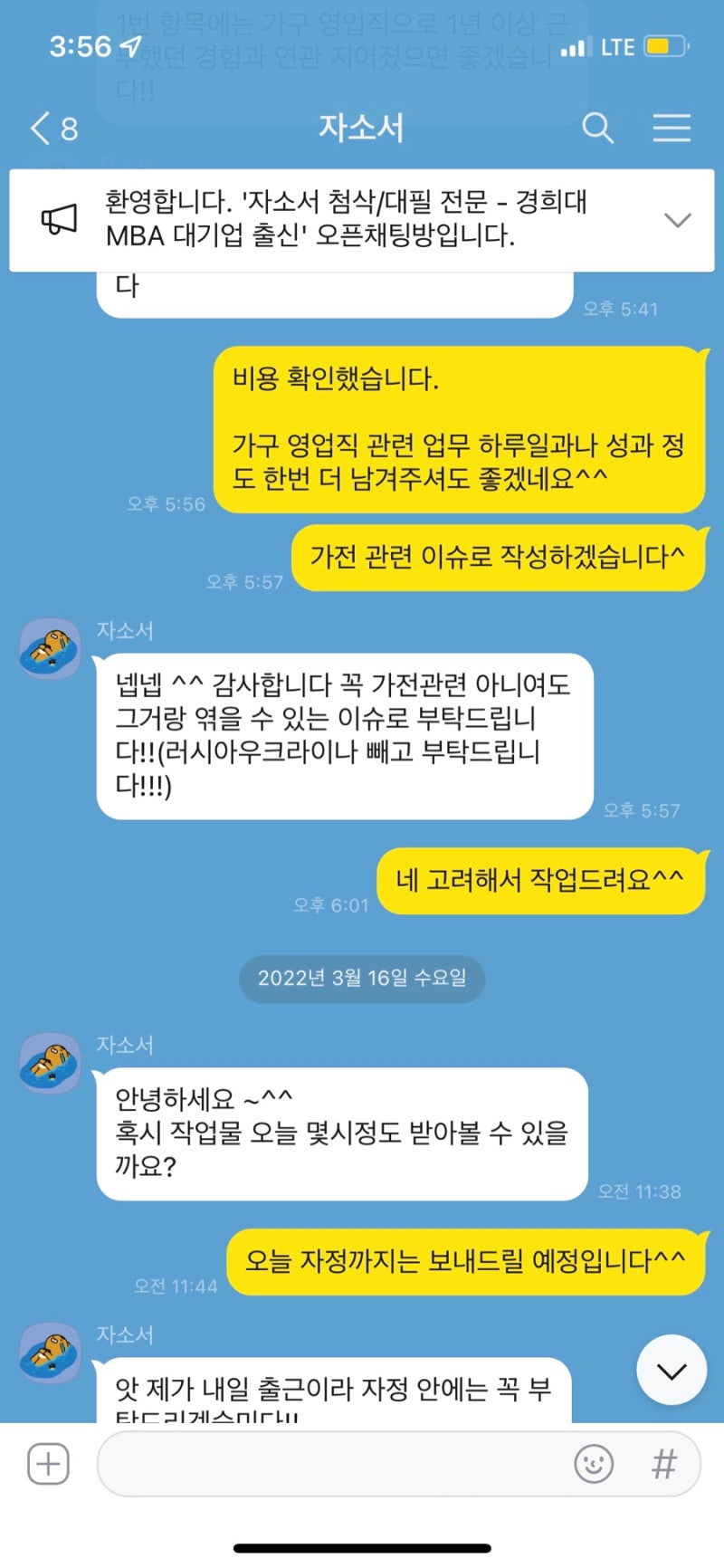Tap the hashtag search icon
The image size is (724, 1568).
pyautogui.click(x=664, y=1464)
